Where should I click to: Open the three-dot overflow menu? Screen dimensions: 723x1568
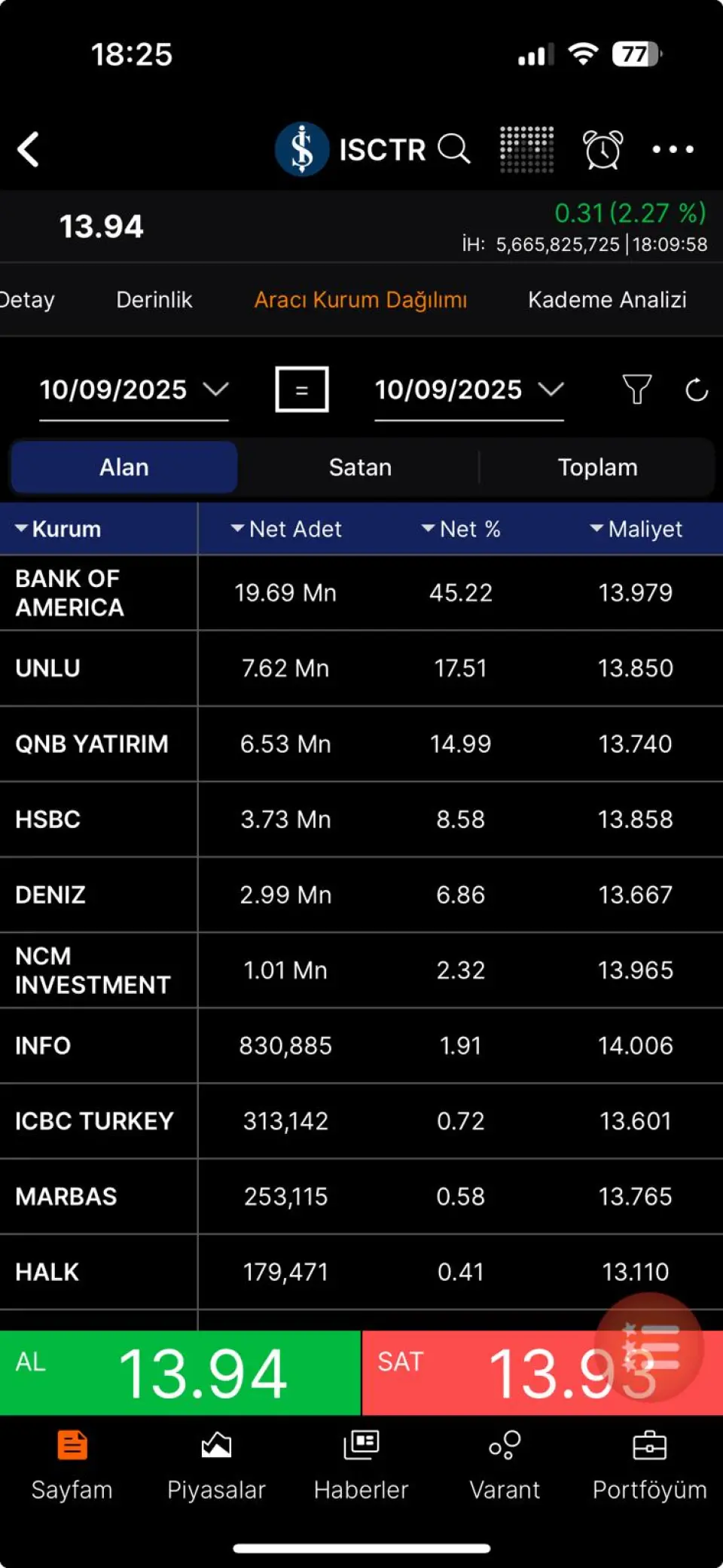(673, 149)
